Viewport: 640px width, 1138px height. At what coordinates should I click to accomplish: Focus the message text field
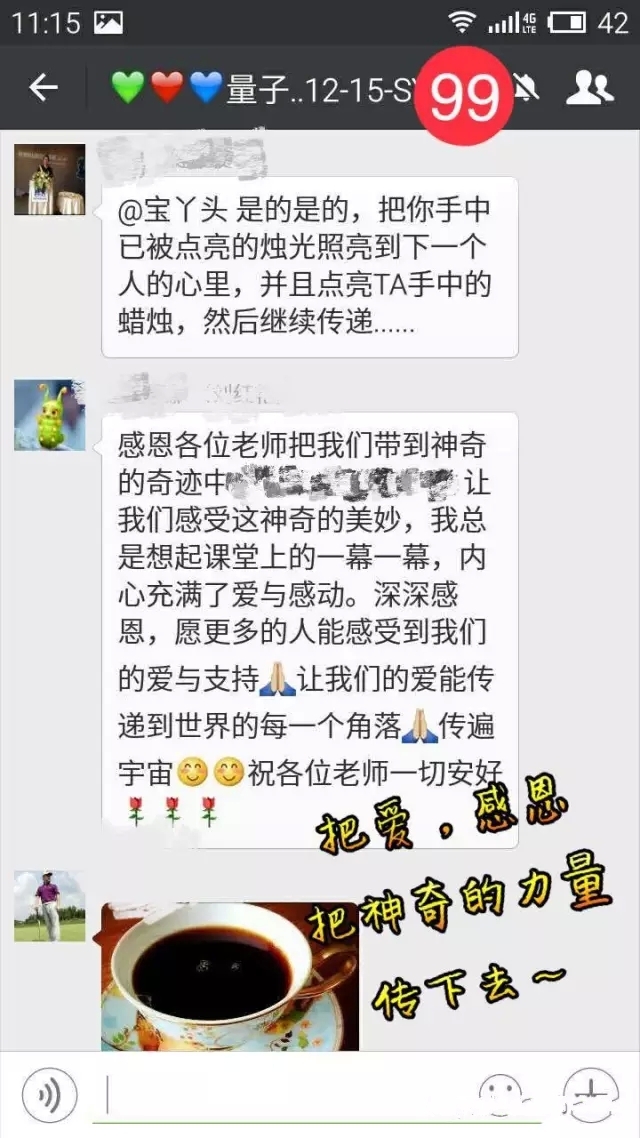[x=280, y=1096]
